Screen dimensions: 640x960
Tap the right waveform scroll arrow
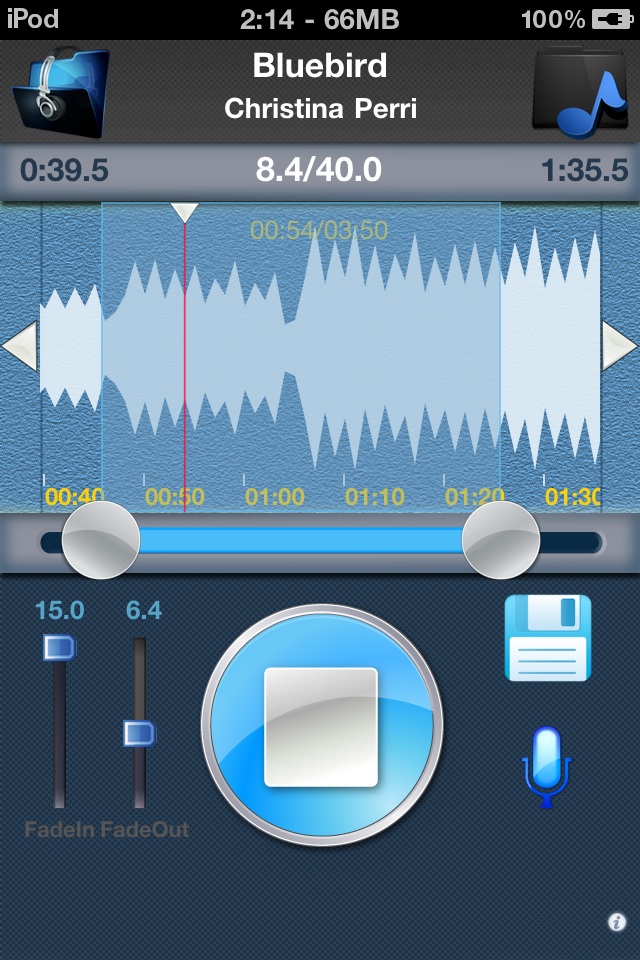619,346
